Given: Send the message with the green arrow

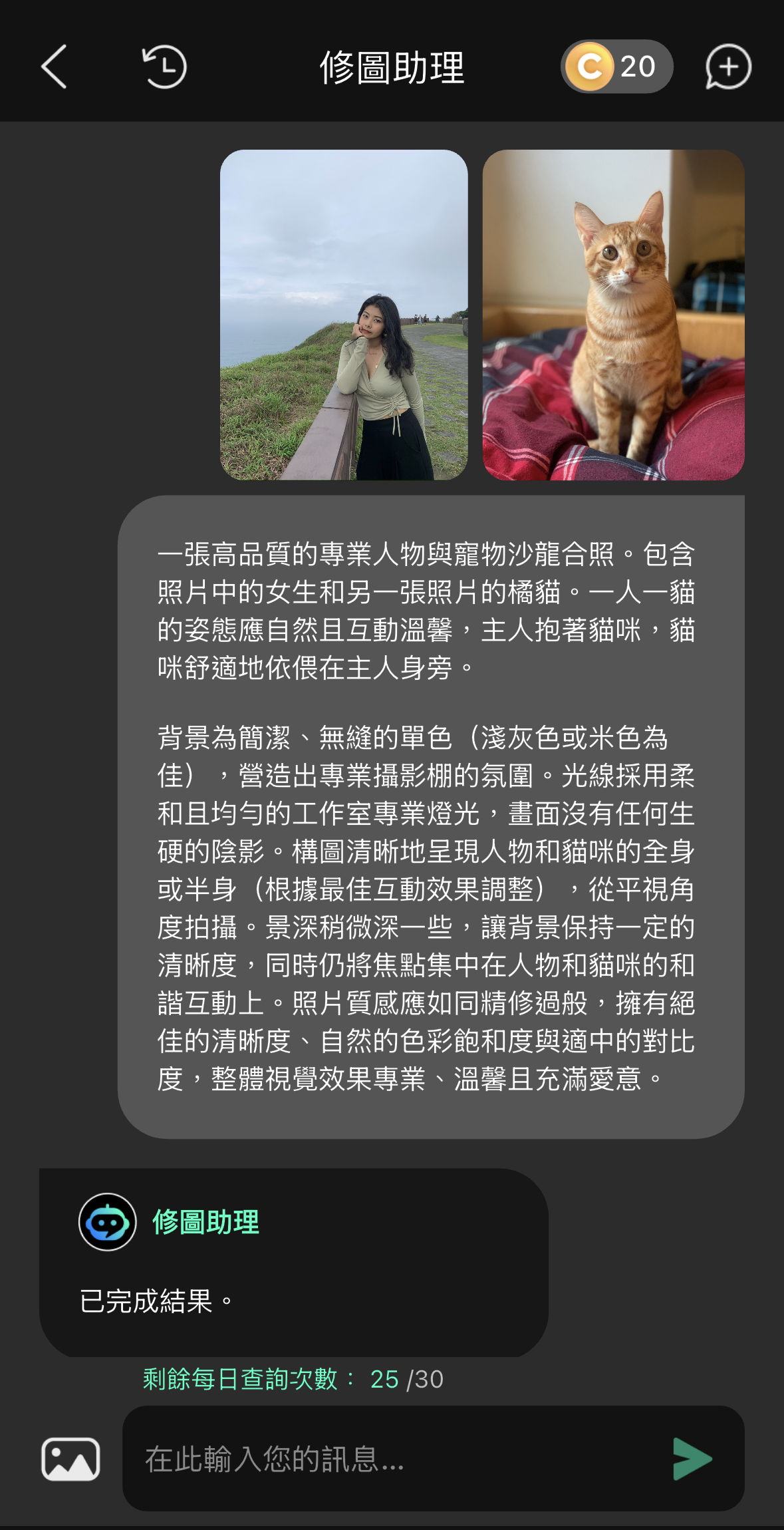Looking at the screenshot, I should pyautogui.click(x=692, y=1459).
